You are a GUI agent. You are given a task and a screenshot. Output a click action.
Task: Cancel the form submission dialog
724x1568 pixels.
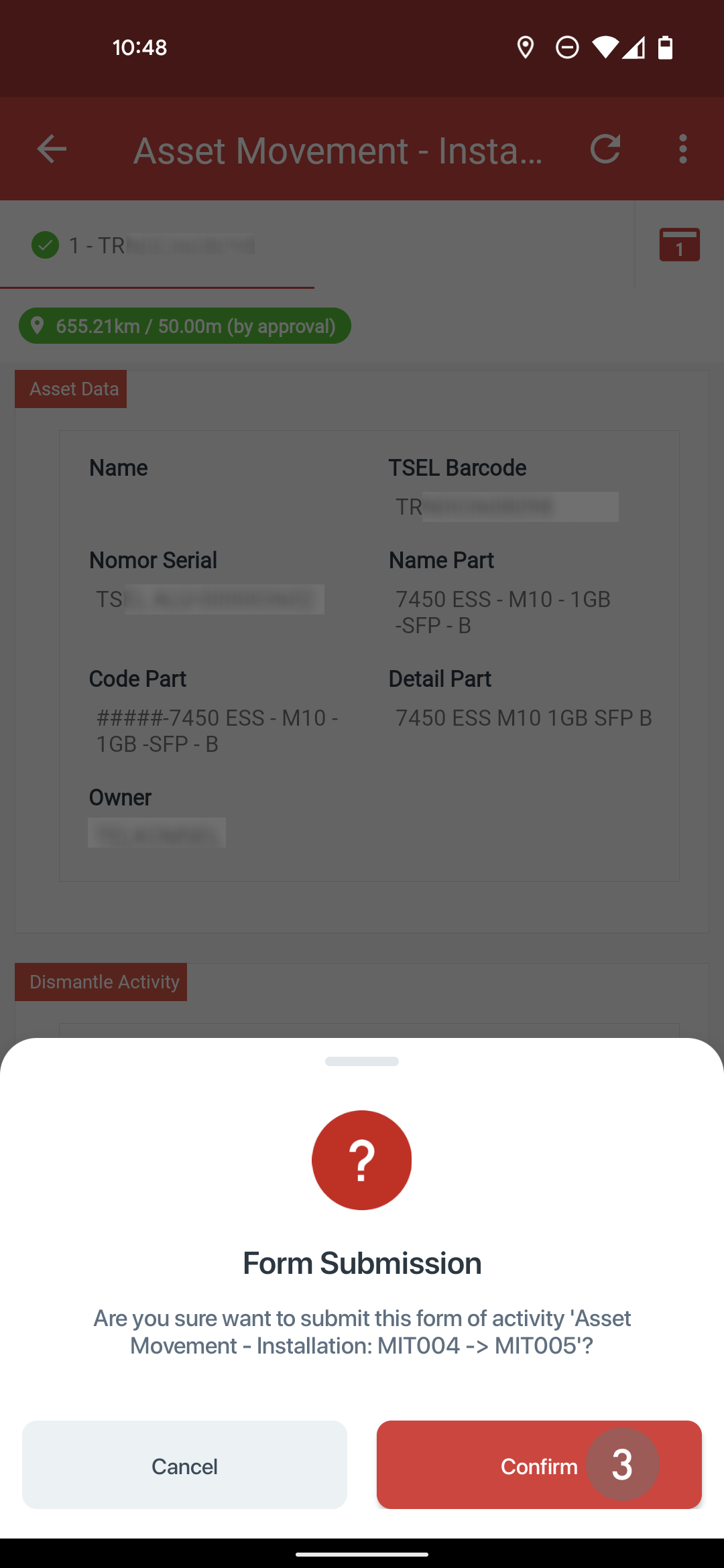pyautogui.click(x=184, y=1465)
